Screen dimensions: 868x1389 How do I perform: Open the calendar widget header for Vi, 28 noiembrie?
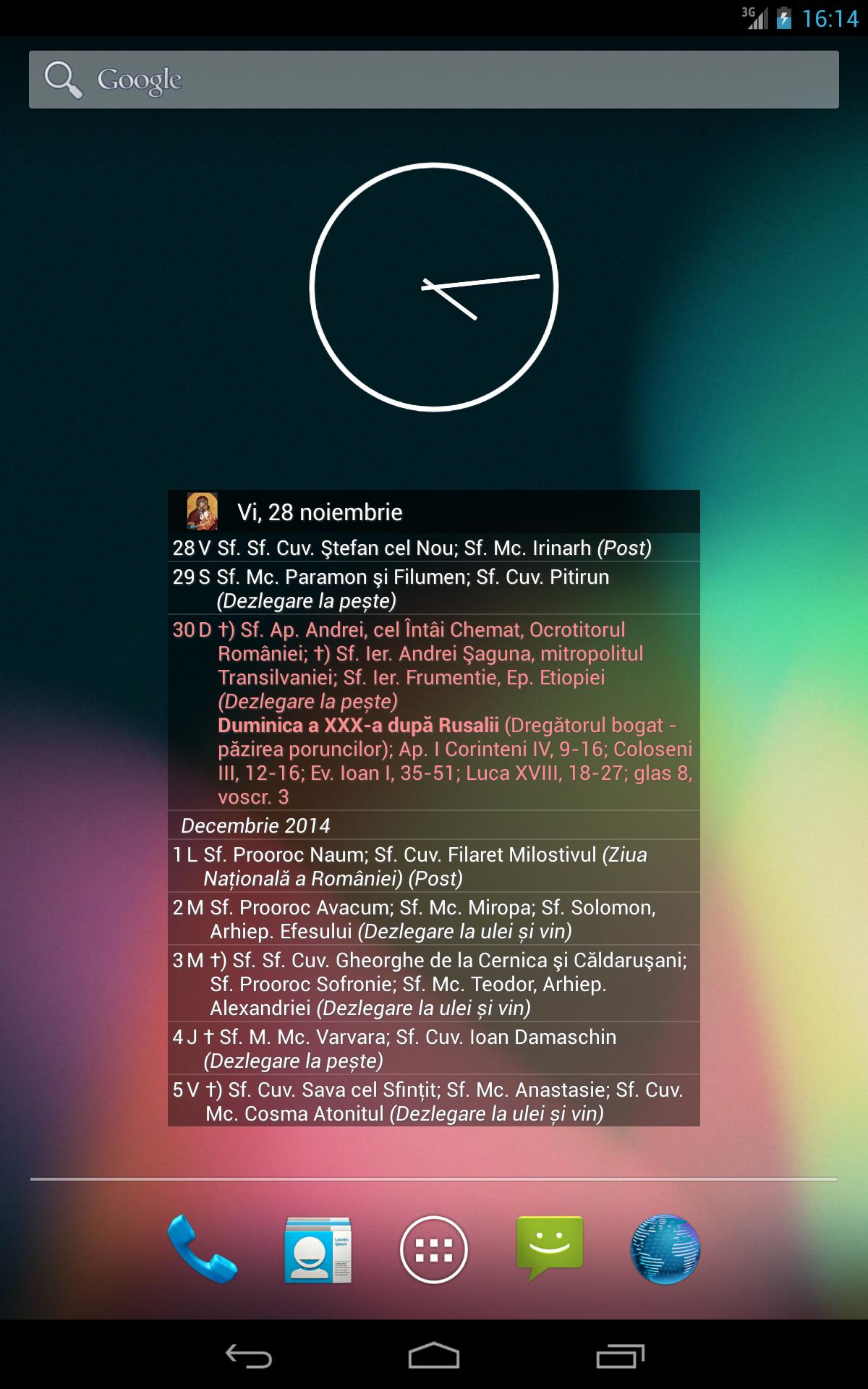434,512
